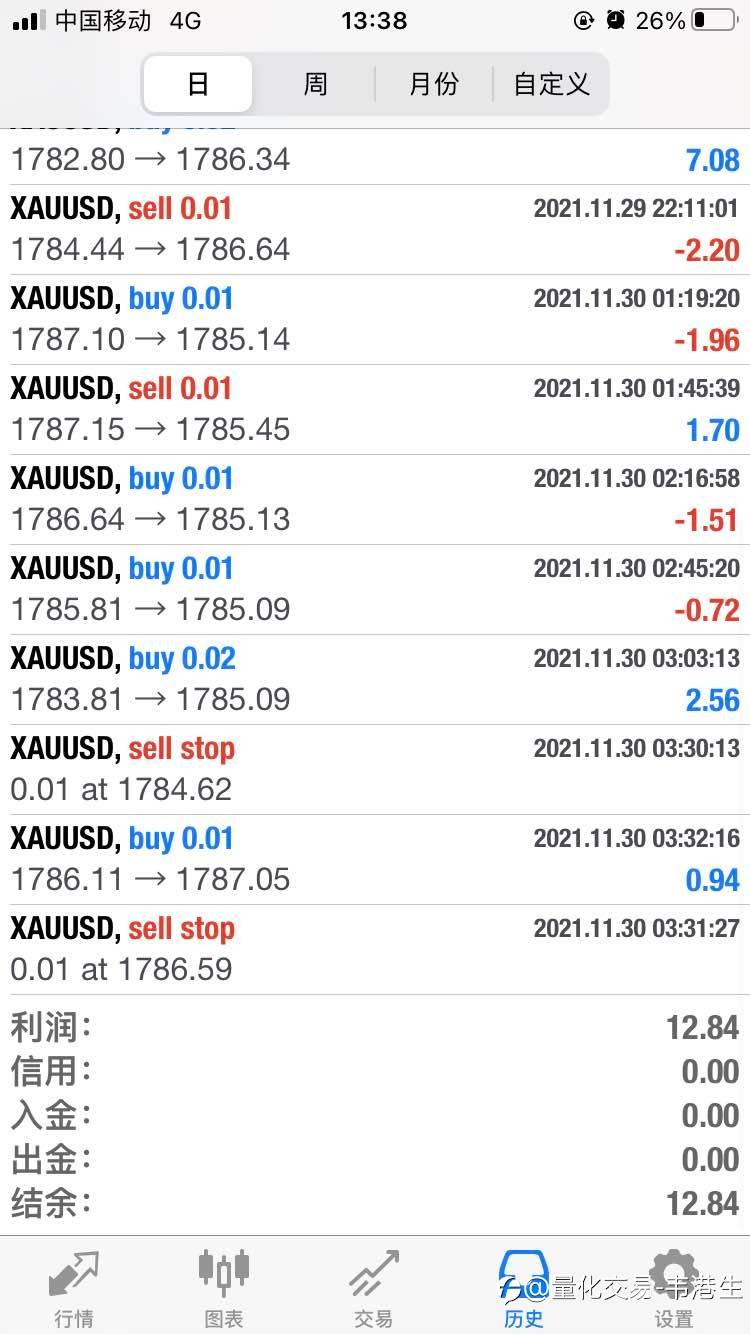Go to the 图表 chart tab

pos(224,1287)
